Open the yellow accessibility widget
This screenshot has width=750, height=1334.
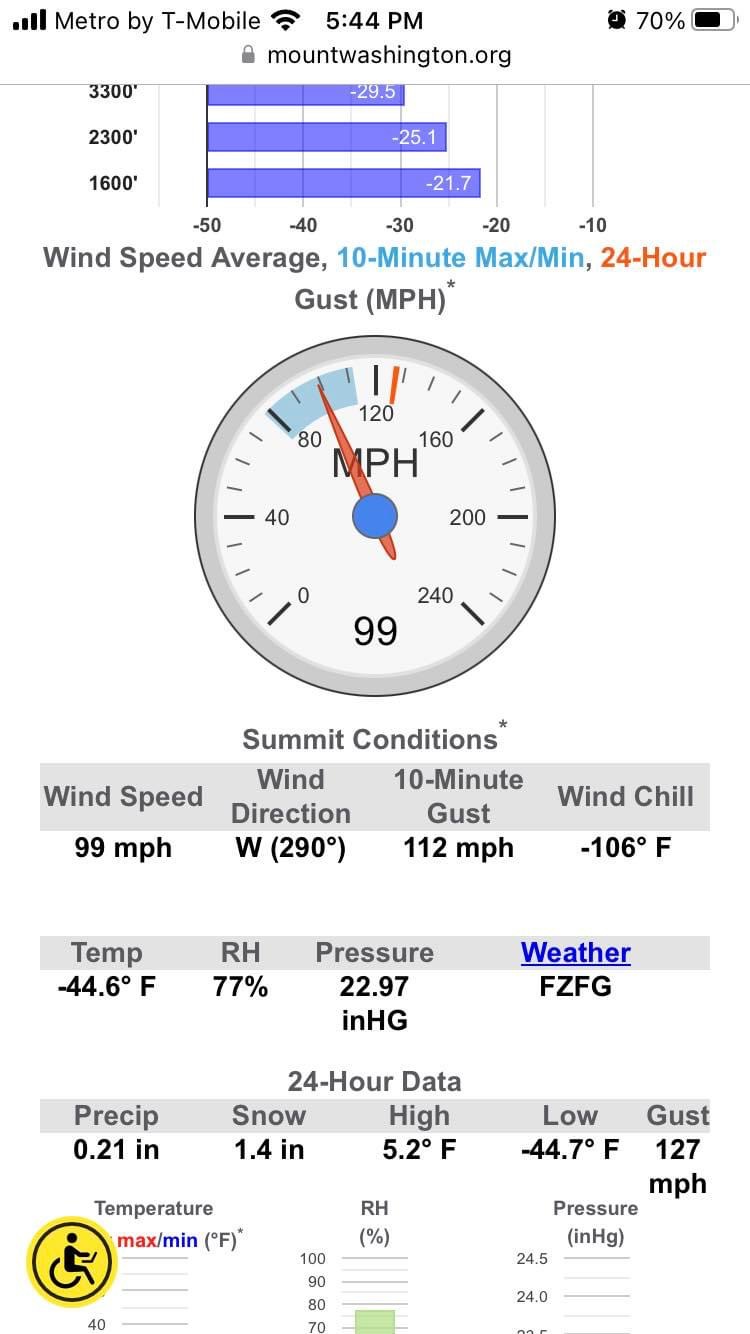72,1263
